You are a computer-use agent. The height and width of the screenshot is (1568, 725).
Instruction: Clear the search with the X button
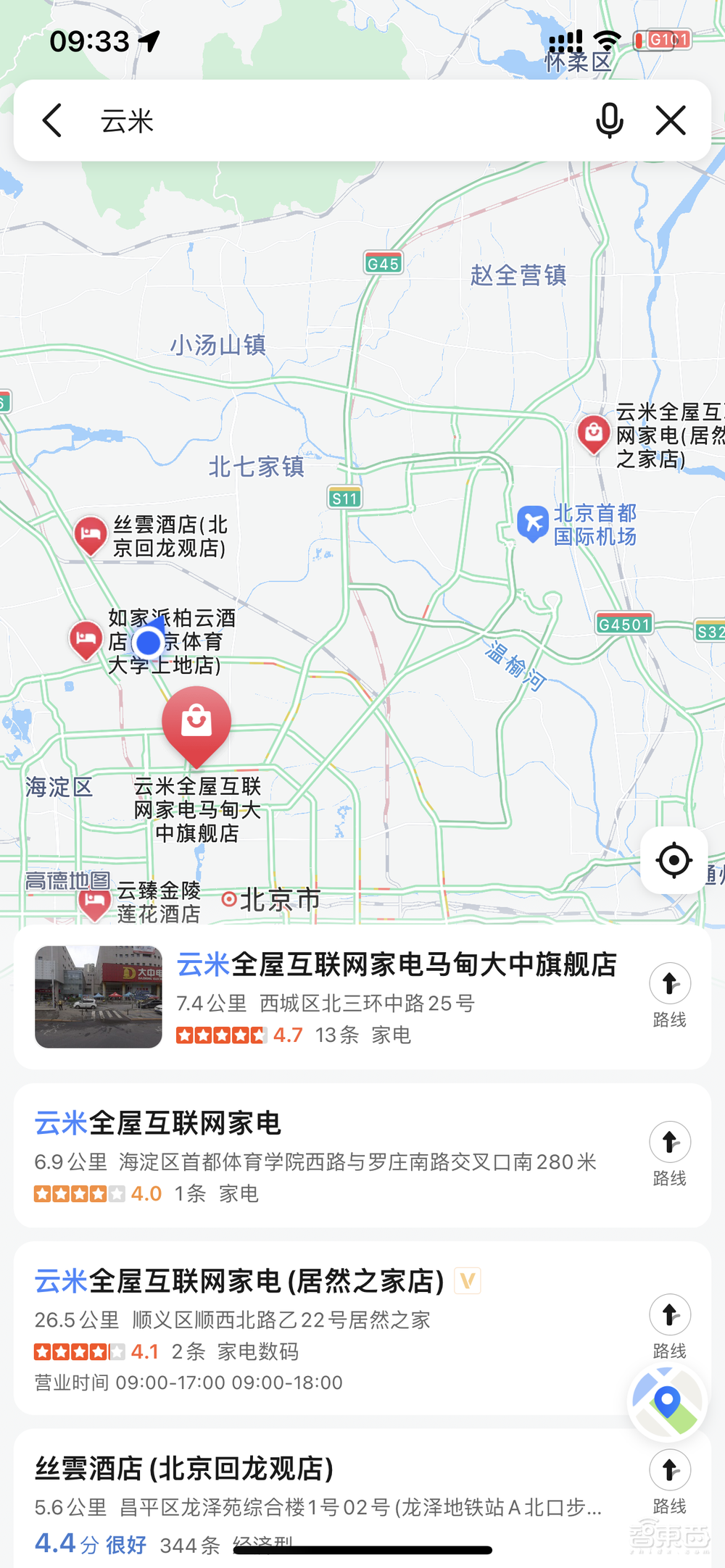[x=671, y=120]
